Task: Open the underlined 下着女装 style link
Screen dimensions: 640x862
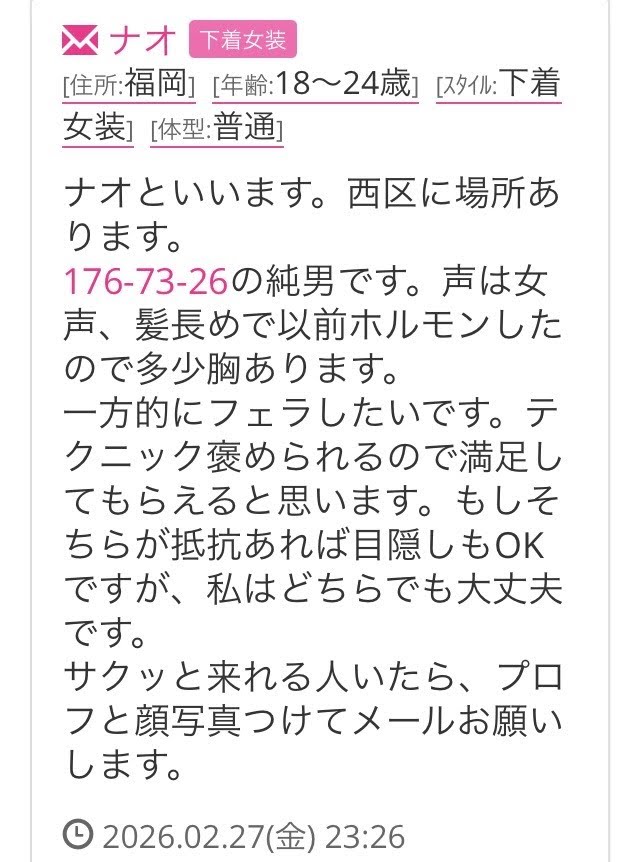Action: coord(528,86)
